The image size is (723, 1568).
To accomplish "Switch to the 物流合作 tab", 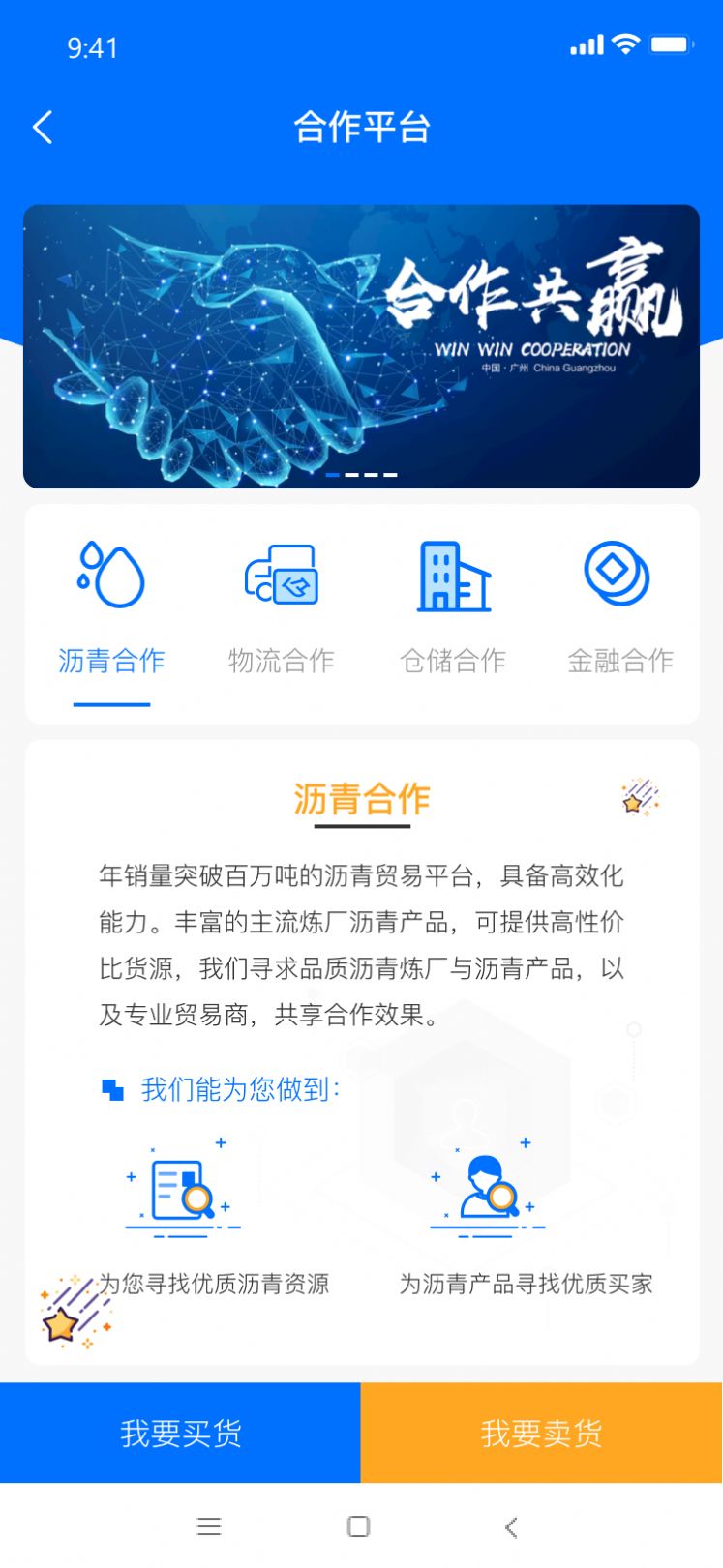I will (282, 661).
